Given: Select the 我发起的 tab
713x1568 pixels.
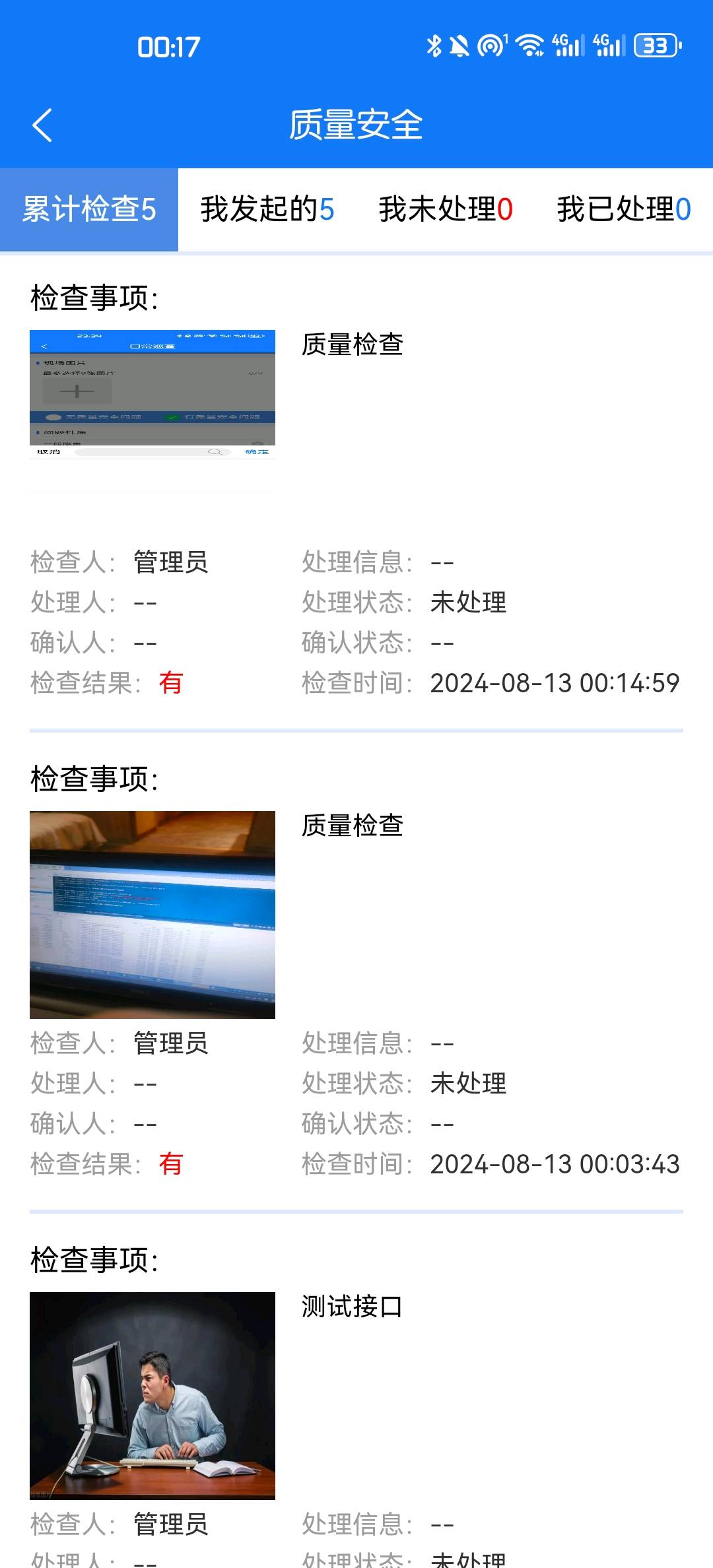Looking at the screenshot, I should pyautogui.click(x=267, y=209).
